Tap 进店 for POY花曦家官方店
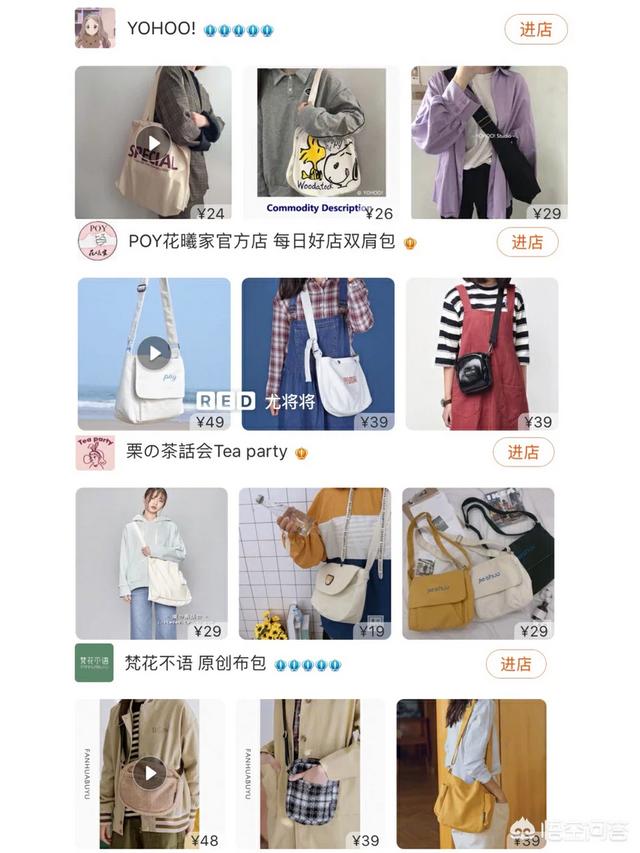 pyautogui.click(x=527, y=242)
